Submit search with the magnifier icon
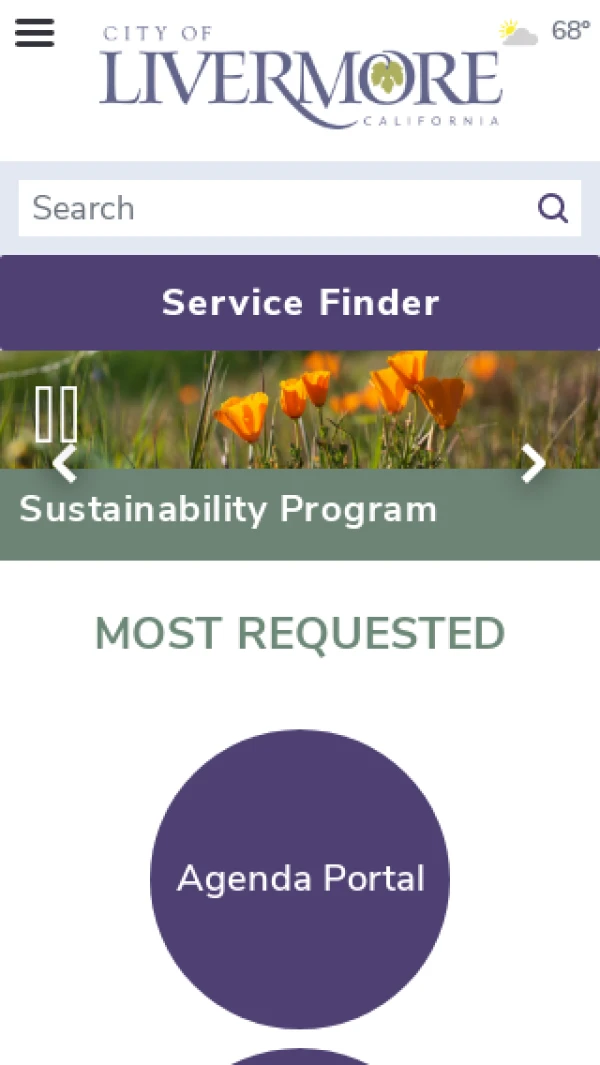This screenshot has width=600, height=1065. click(553, 208)
